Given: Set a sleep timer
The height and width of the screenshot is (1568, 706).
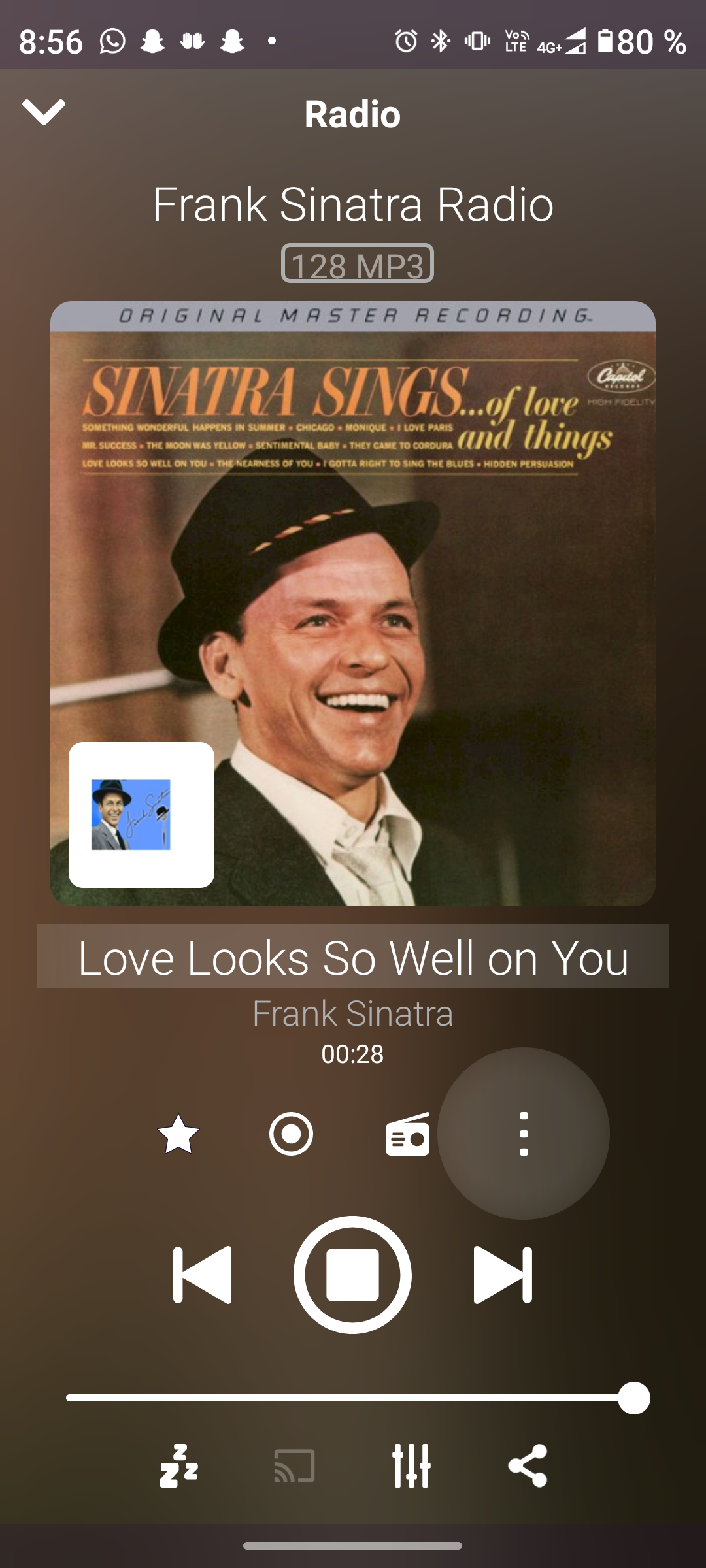Looking at the screenshot, I should click(x=178, y=1466).
